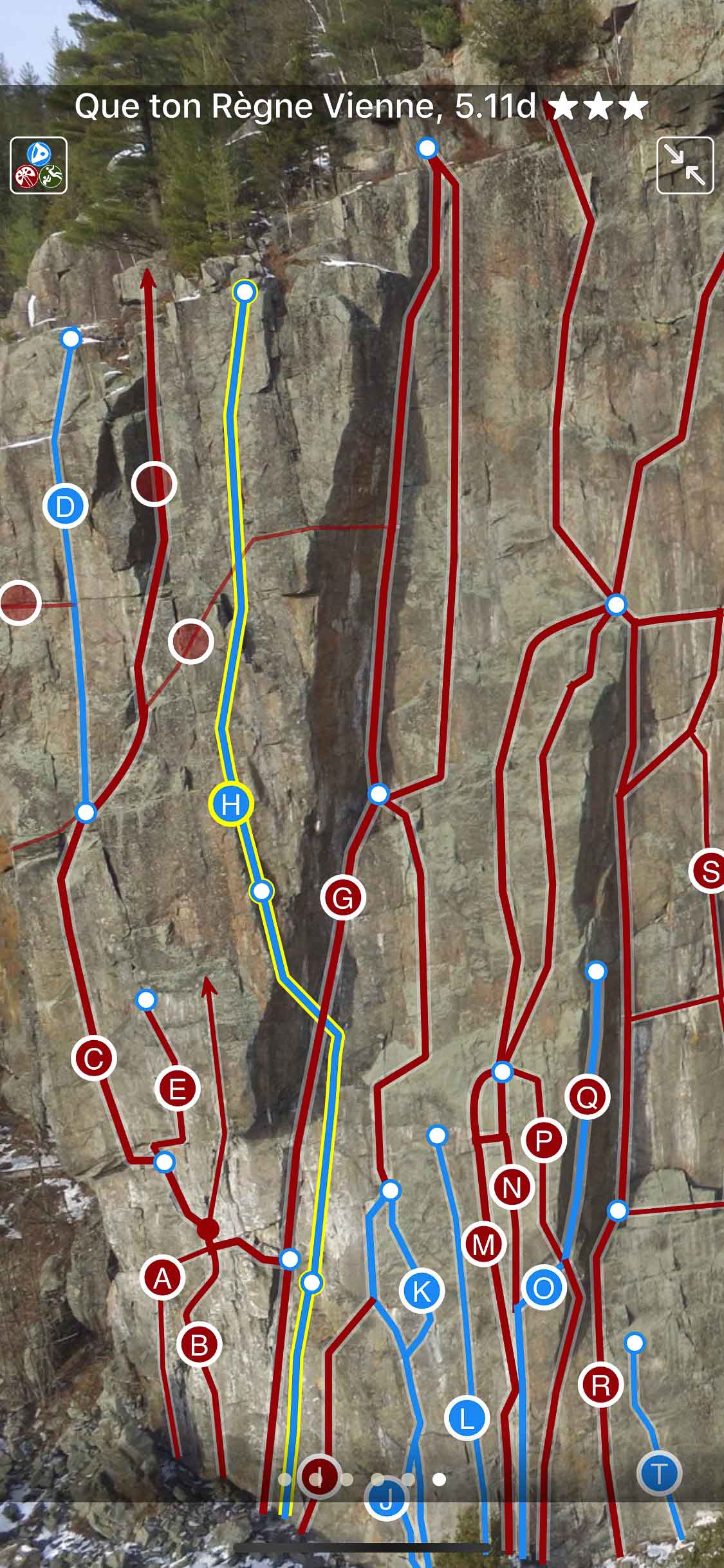Select route marker O
The height and width of the screenshot is (1568, 724).
pyautogui.click(x=544, y=1287)
